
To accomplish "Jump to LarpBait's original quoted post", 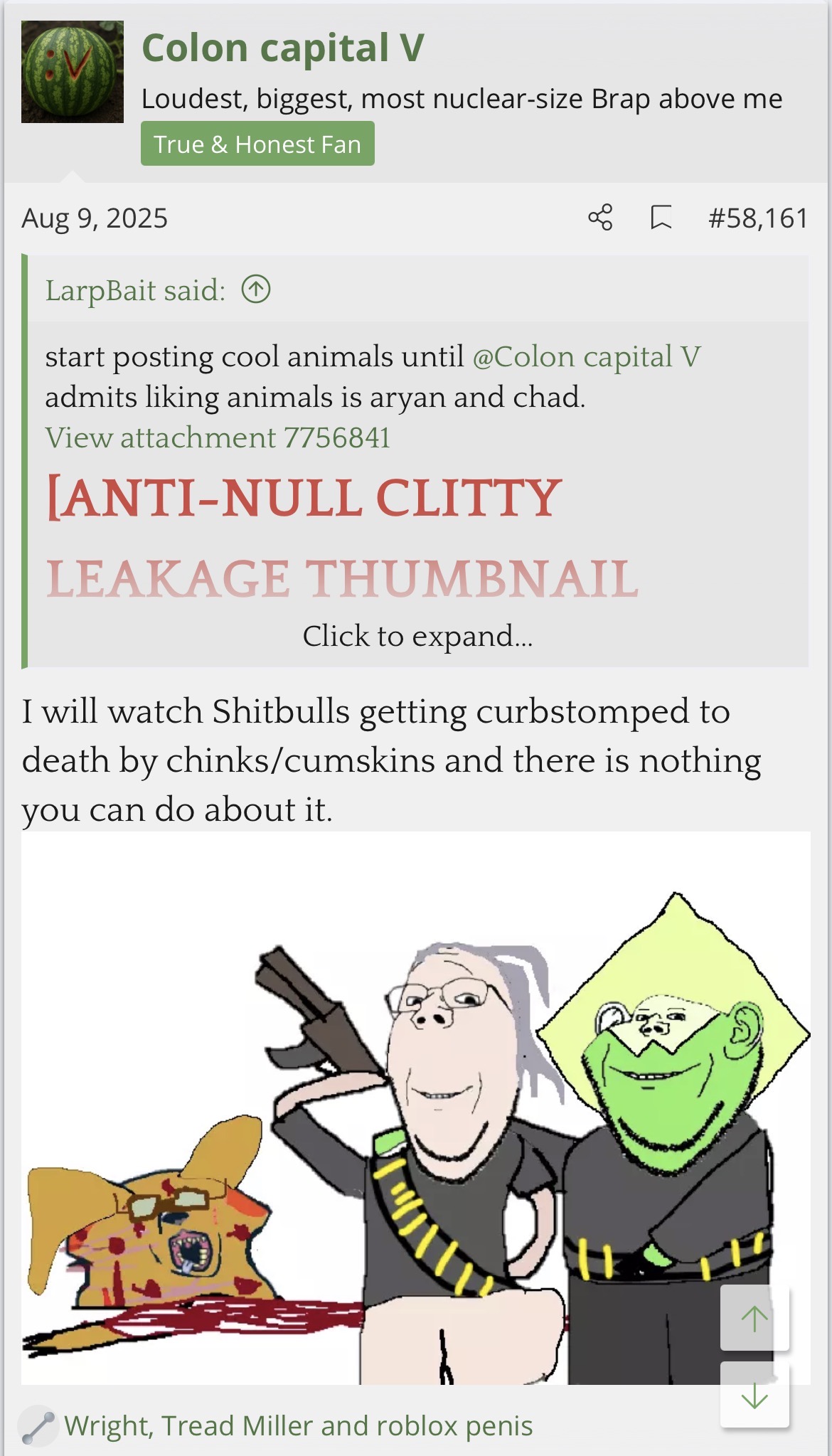I will (256, 289).
